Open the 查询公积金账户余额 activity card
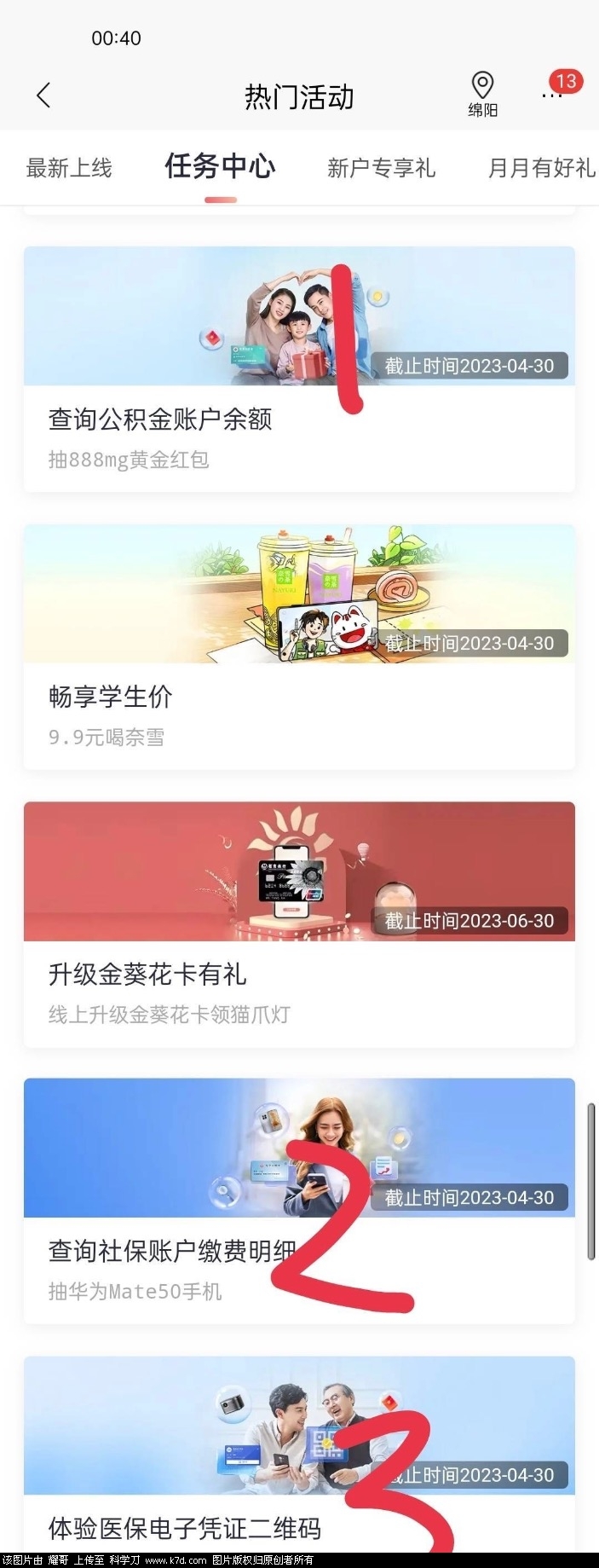Image resolution: width=599 pixels, height=1568 pixels. point(299,369)
